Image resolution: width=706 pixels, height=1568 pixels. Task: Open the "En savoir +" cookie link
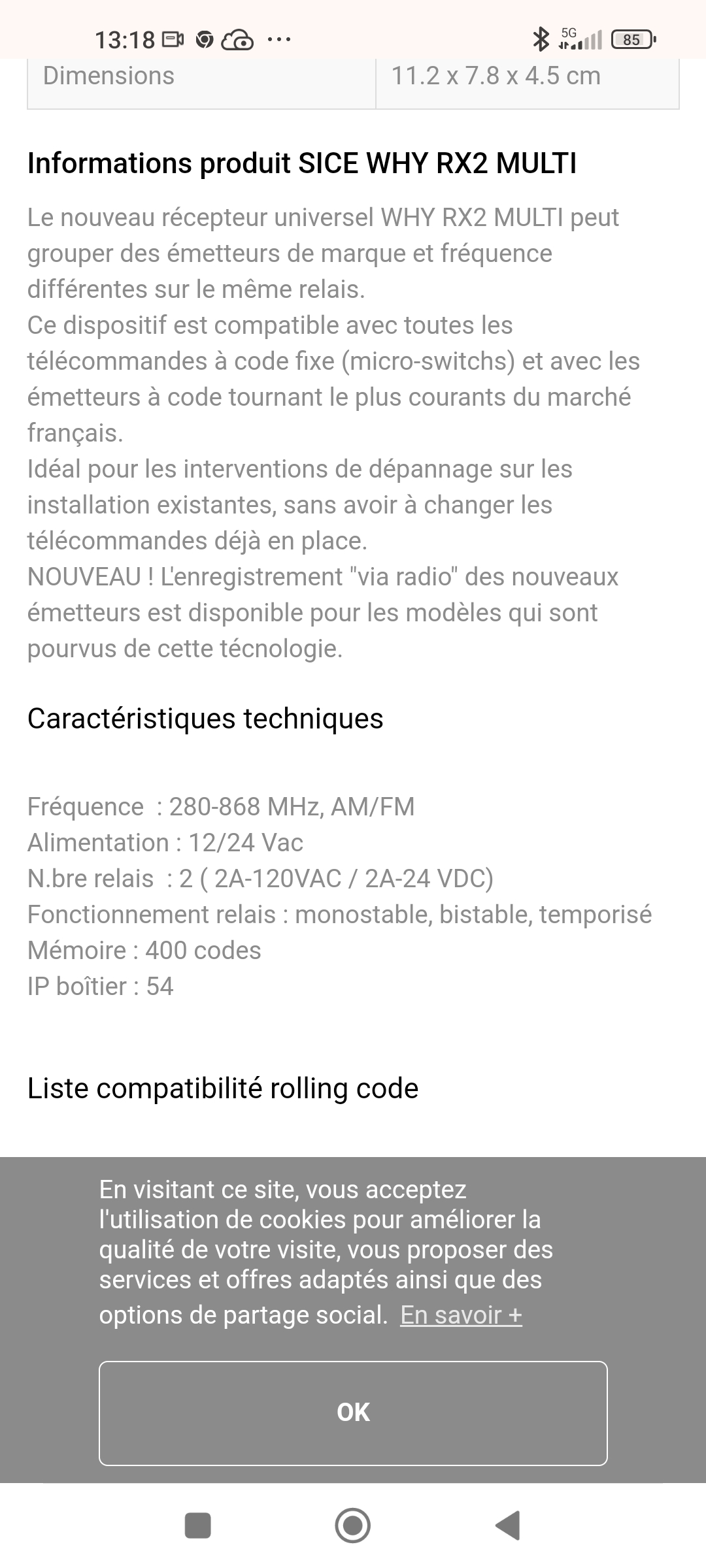461,1315
